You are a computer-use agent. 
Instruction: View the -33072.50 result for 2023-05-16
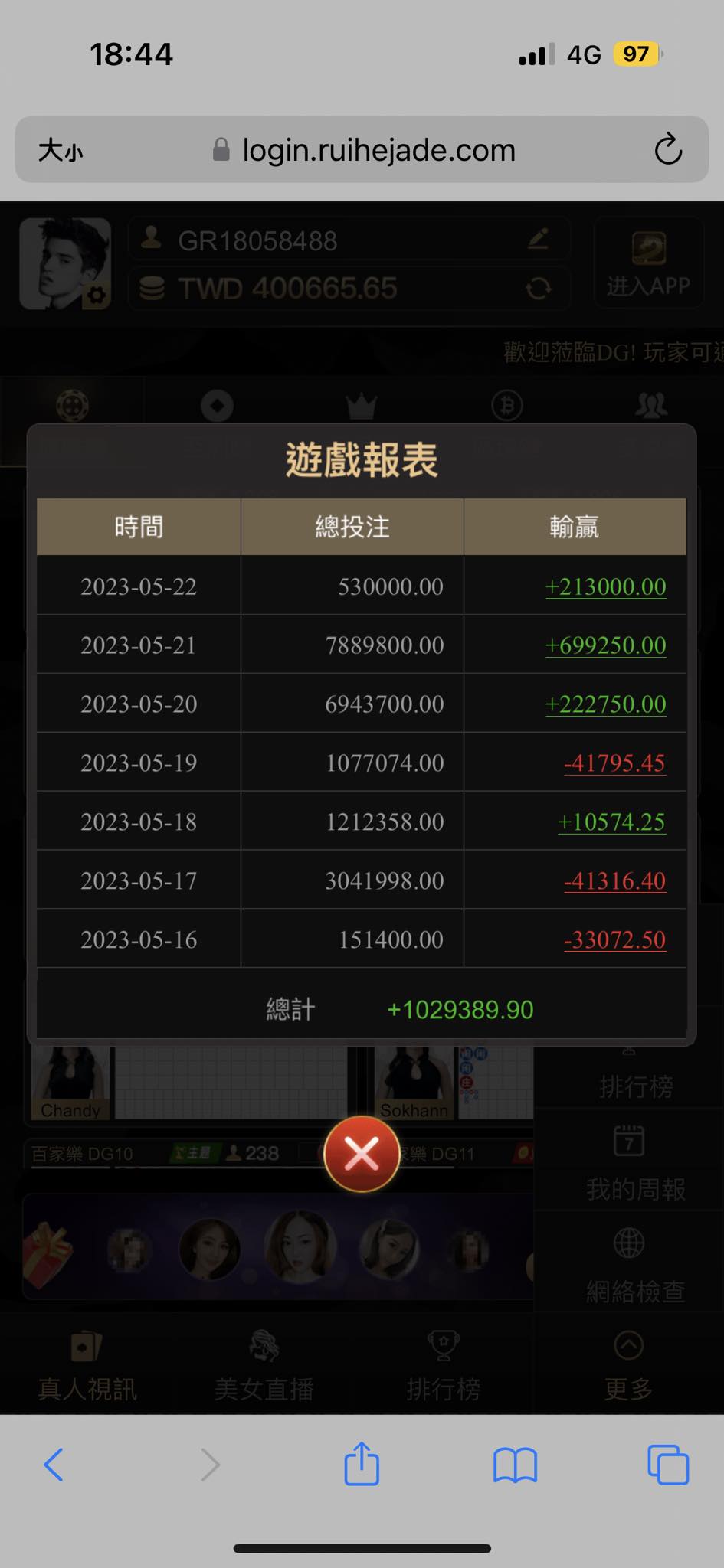click(x=614, y=940)
